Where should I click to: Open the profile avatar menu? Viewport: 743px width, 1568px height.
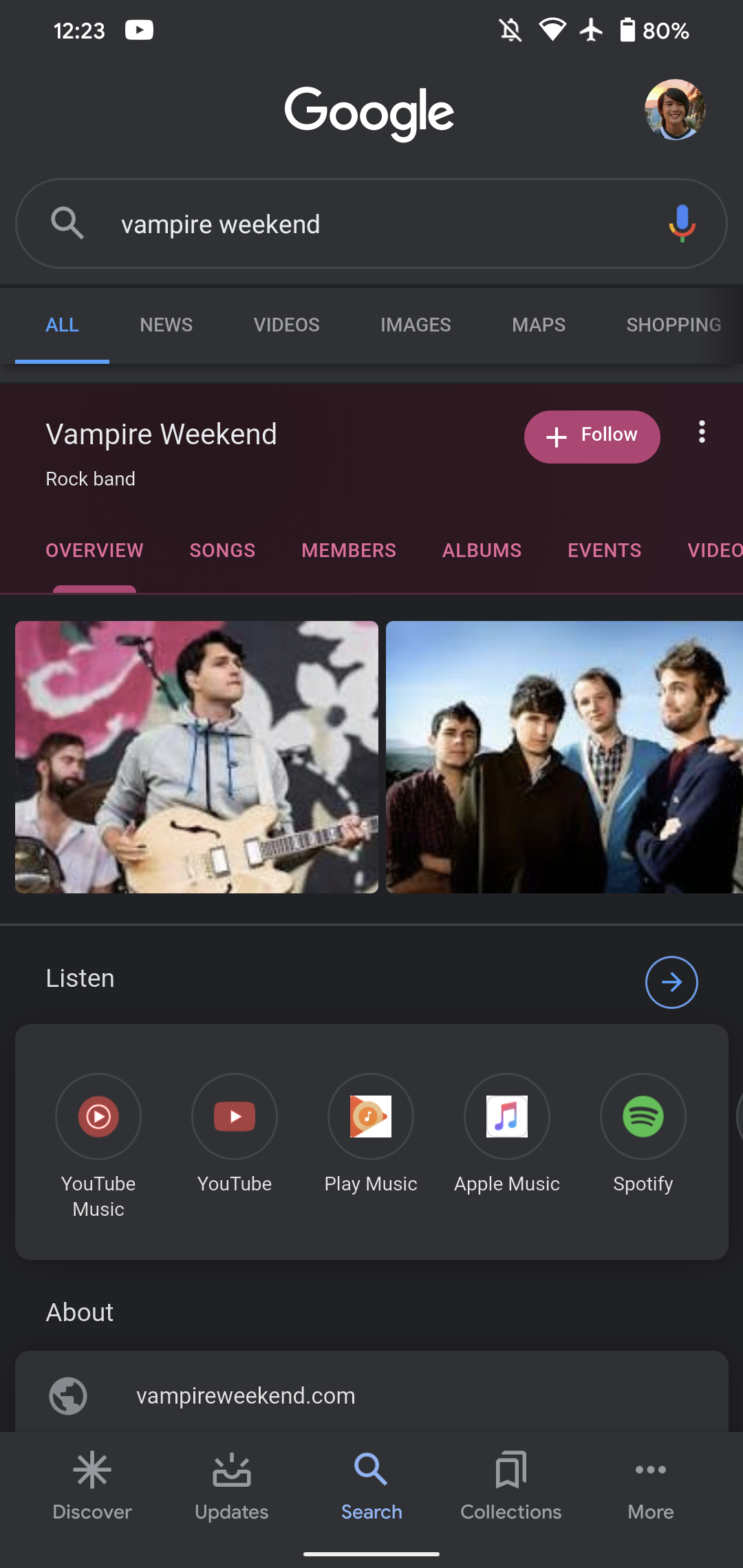[x=675, y=110]
